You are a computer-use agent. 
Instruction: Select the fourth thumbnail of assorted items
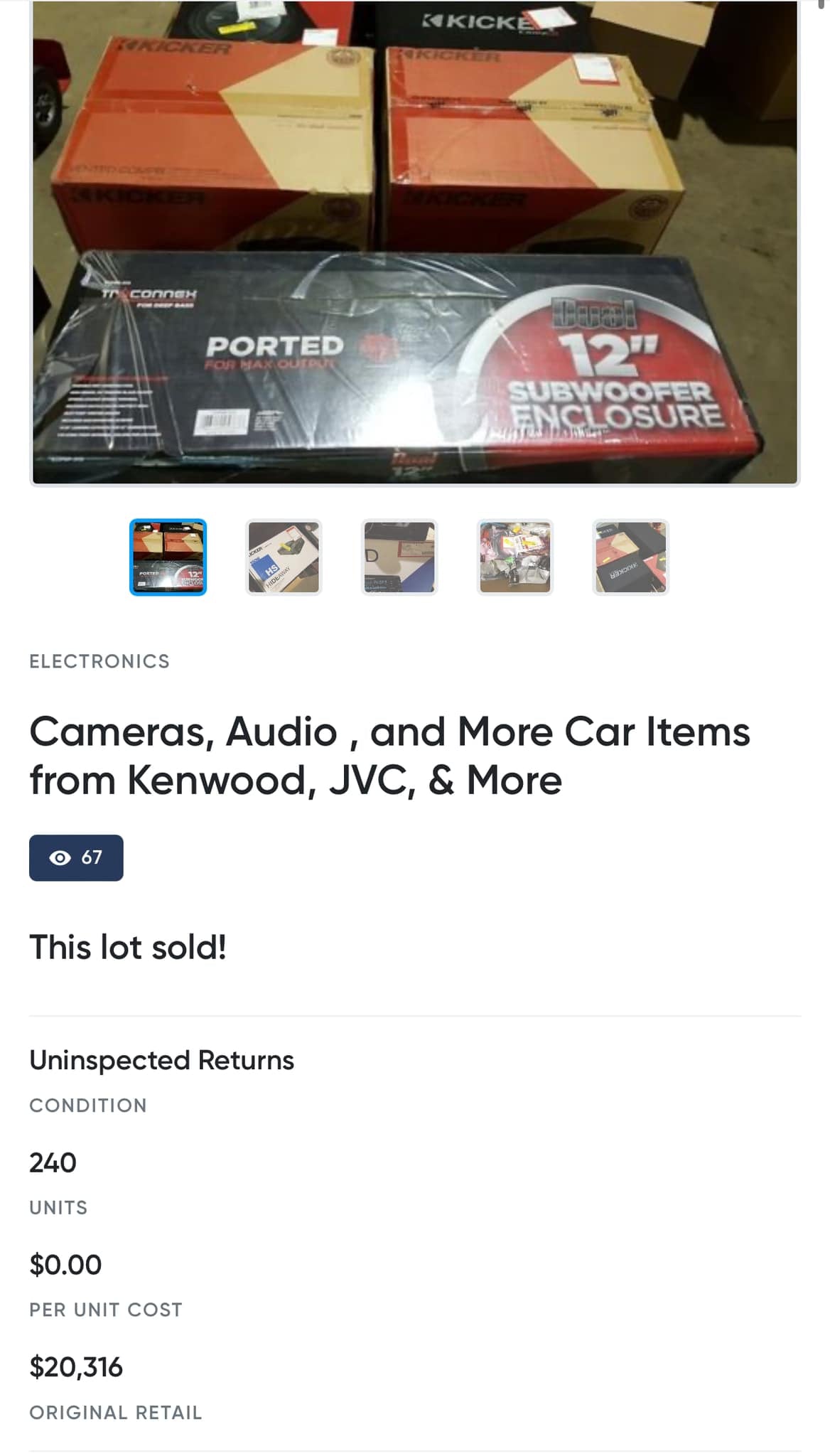[x=515, y=557]
